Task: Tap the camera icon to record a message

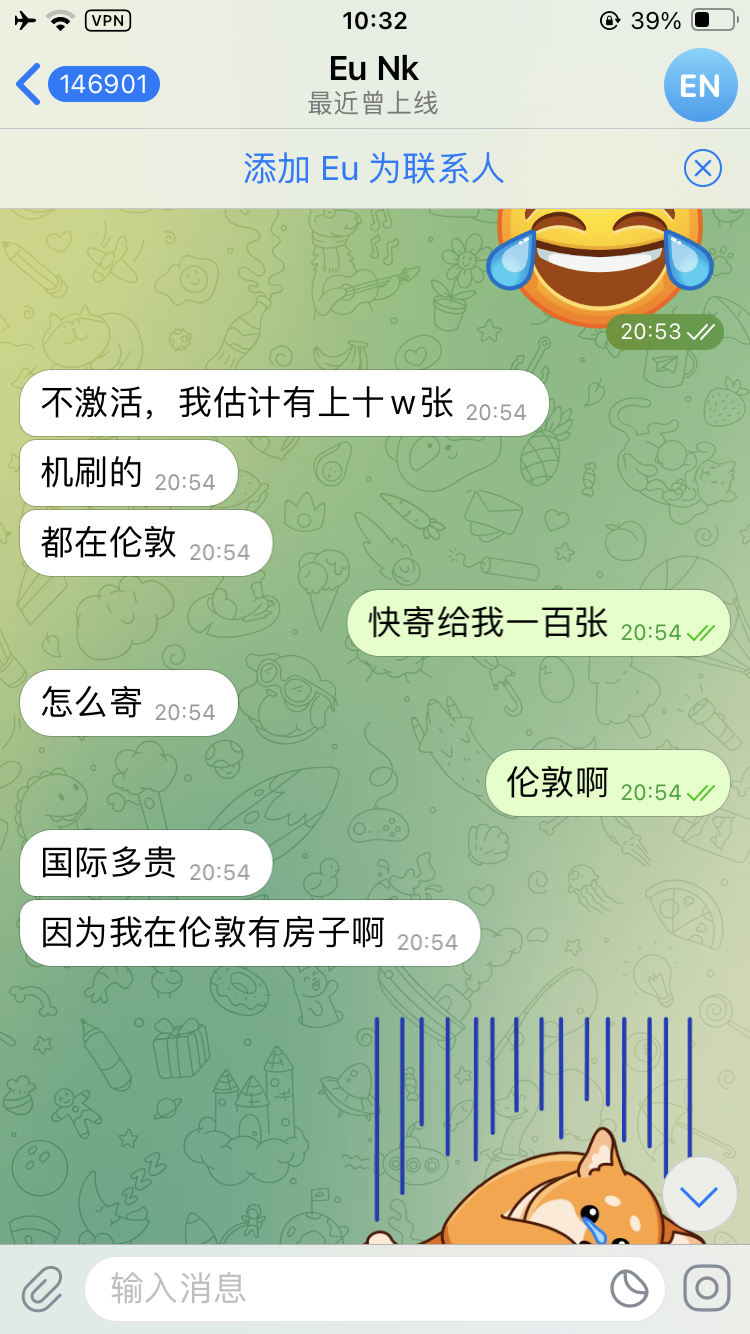Action: tap(706, 1289)
